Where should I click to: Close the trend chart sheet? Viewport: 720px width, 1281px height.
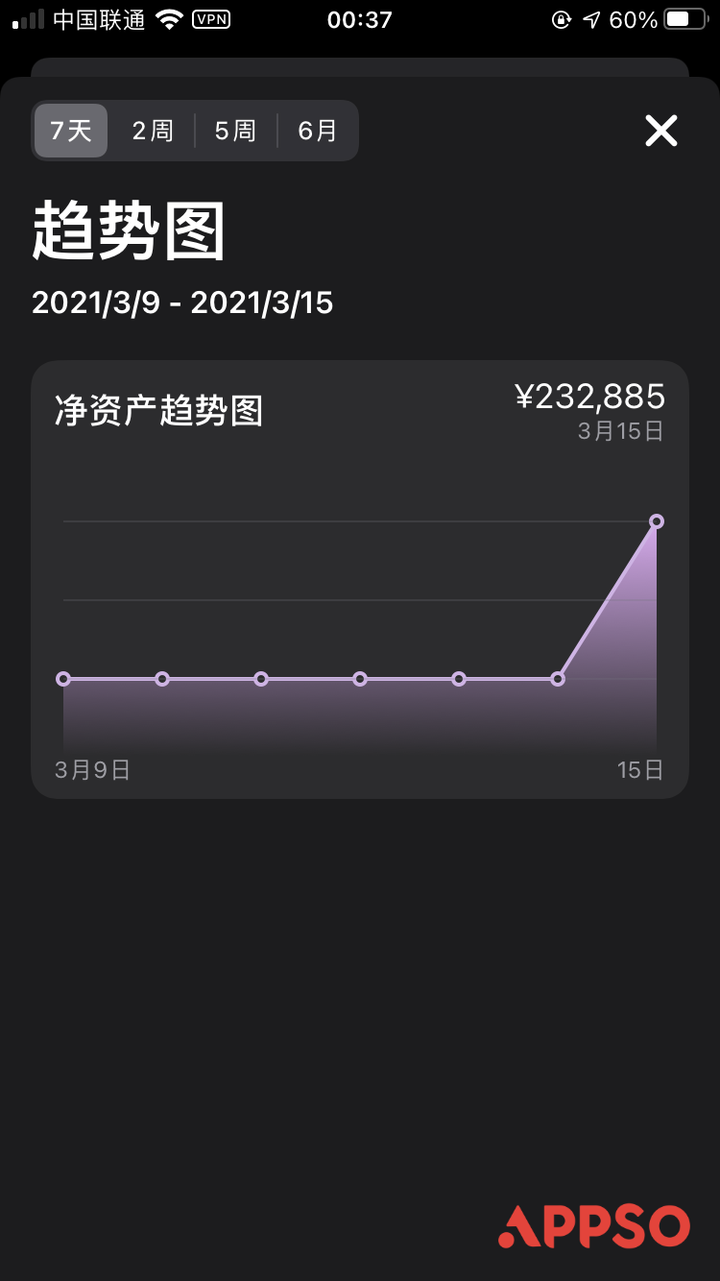point(661,130)
